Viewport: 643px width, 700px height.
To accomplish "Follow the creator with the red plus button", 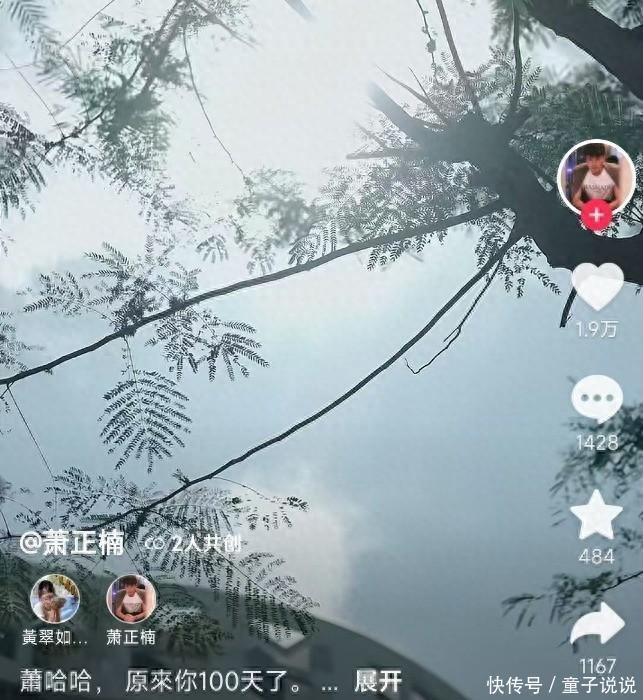I will [596, 215].
